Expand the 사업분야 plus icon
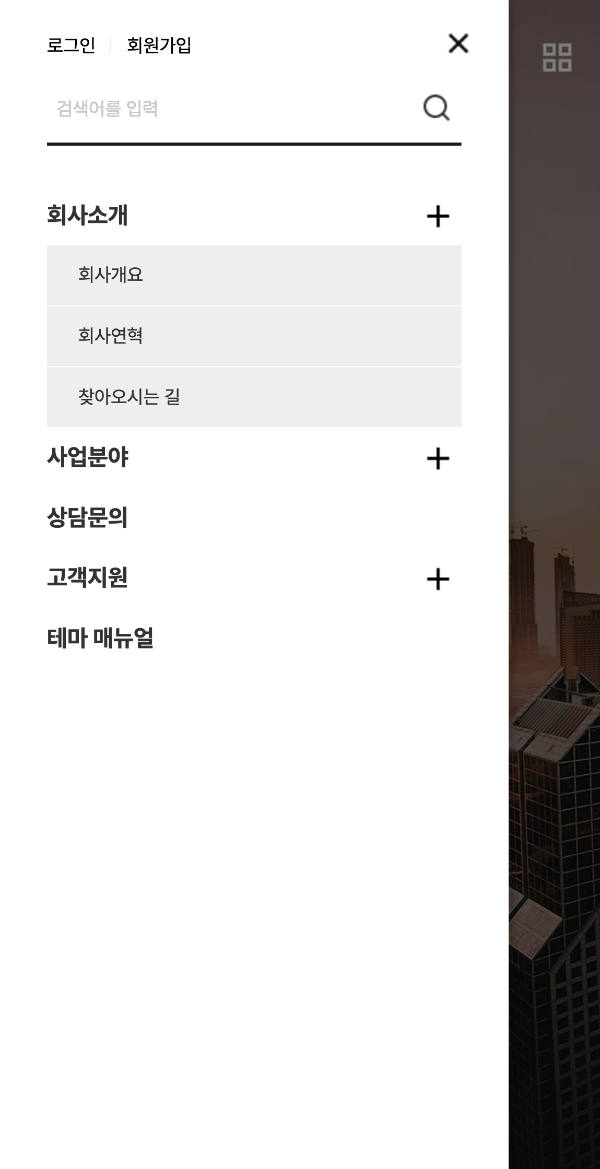This screenshot has height=1169, width=600. (x=437, y=458)
